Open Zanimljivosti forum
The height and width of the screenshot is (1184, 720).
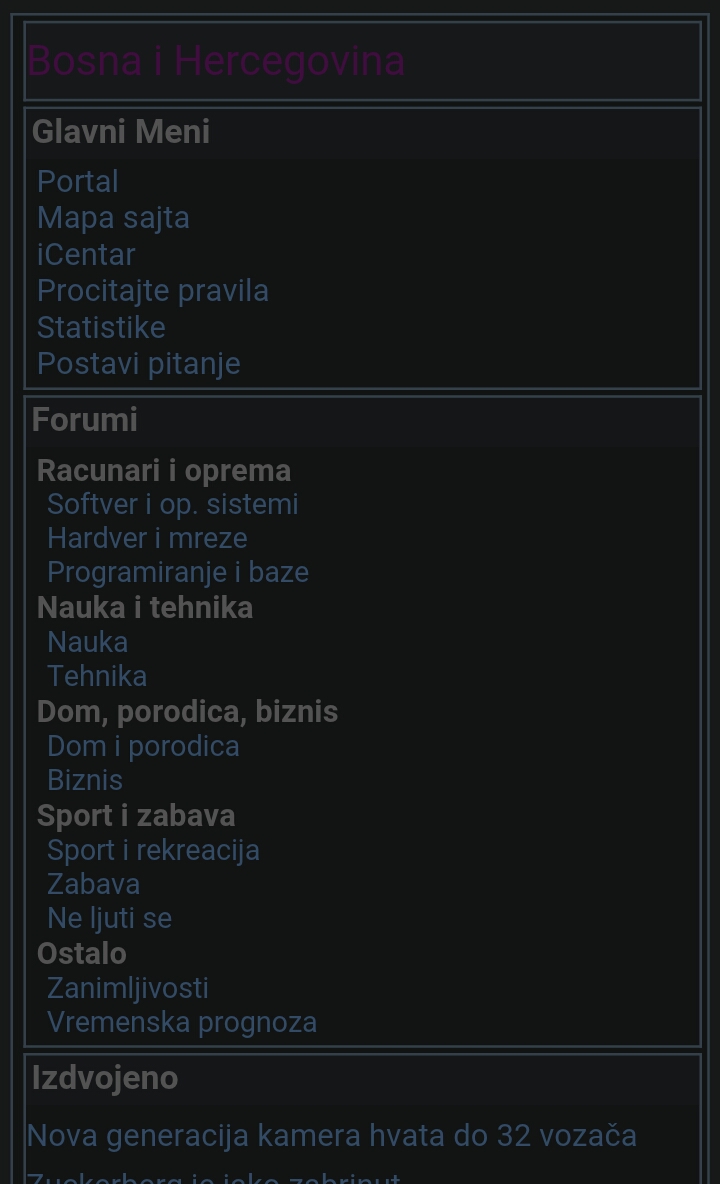(128, 988)
